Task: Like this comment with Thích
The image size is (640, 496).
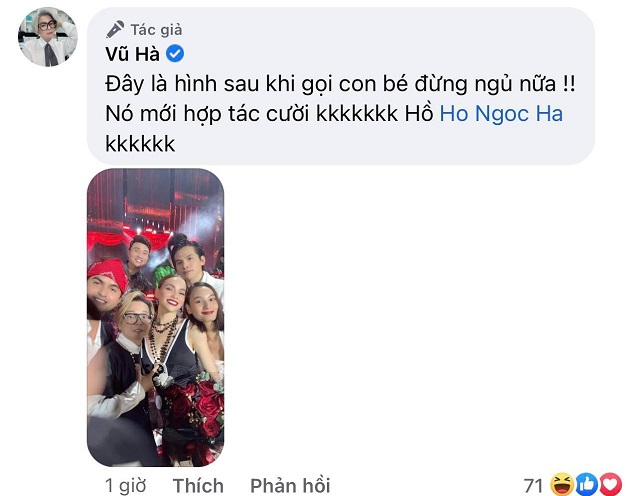Action: (x=198, y=485)
